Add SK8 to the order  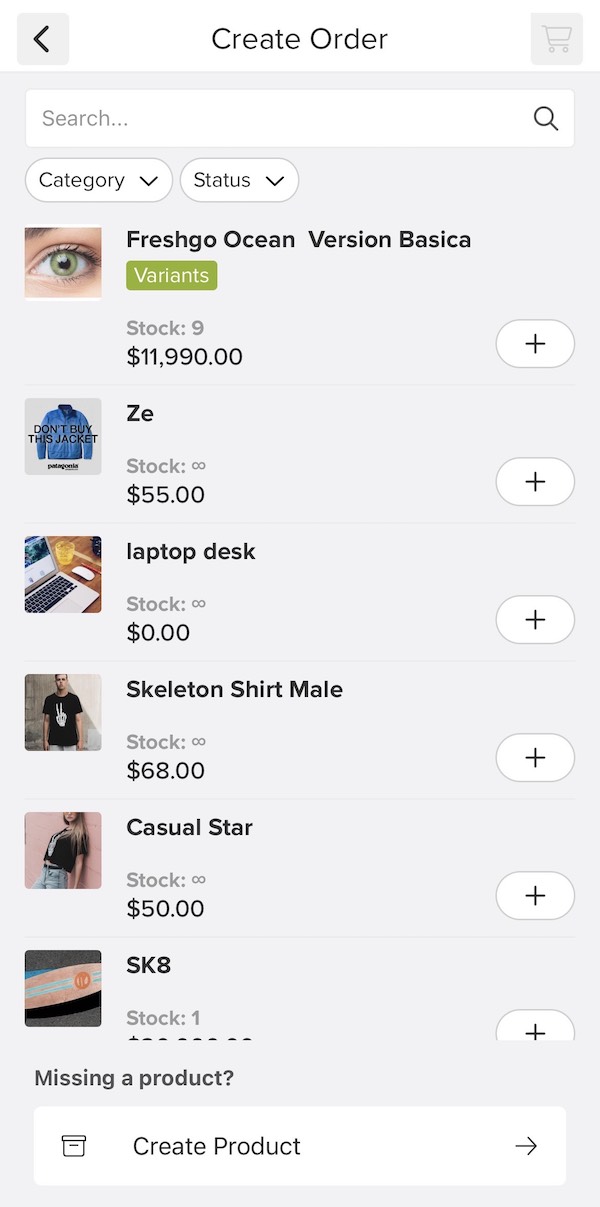[535, 1027]
